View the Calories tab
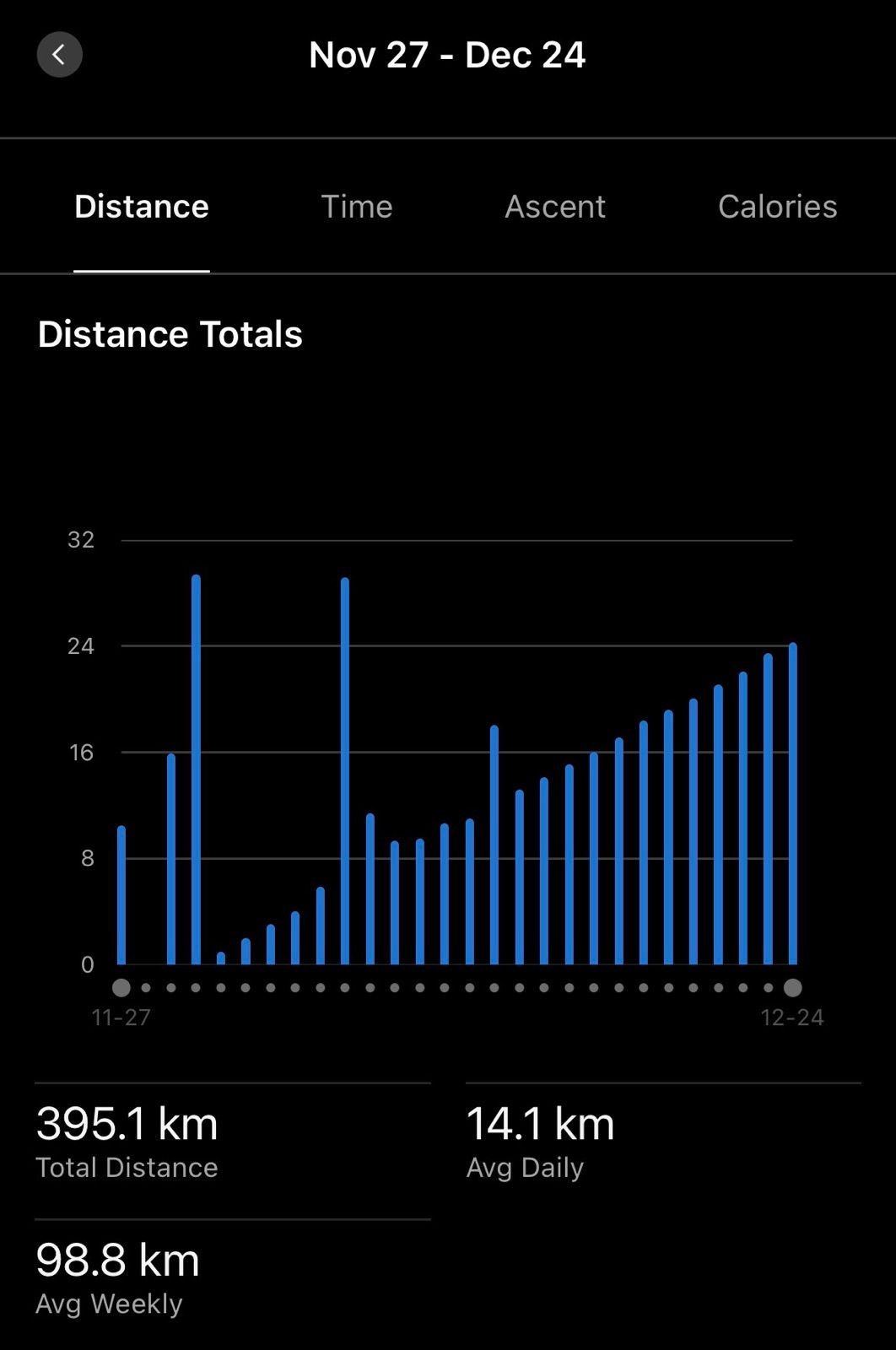This screenshot has width=896, height=1350. (x=777, y=207)
